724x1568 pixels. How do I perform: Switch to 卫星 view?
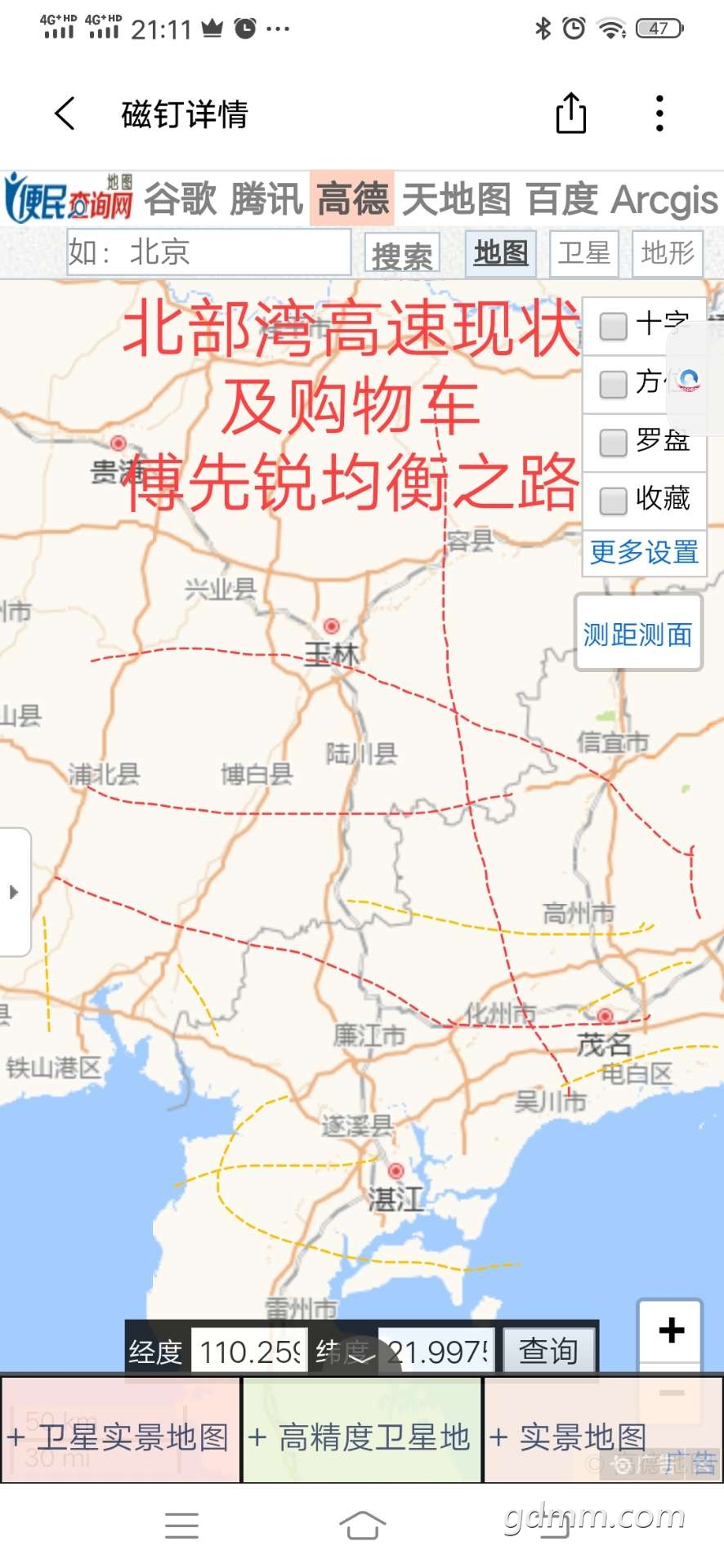click(584, 253)
